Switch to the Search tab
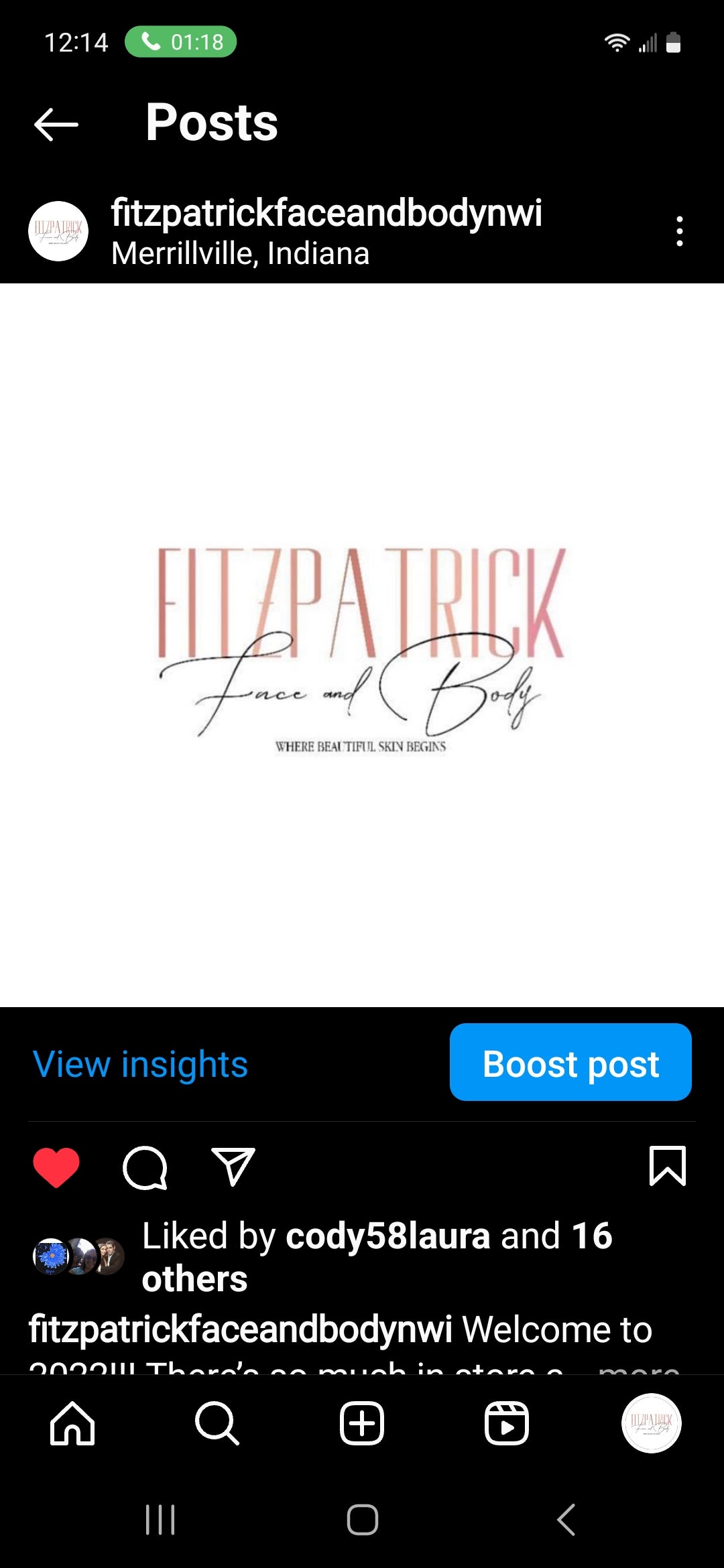This screenshot has width=724, height=1568. click(x=217, y=1423)
